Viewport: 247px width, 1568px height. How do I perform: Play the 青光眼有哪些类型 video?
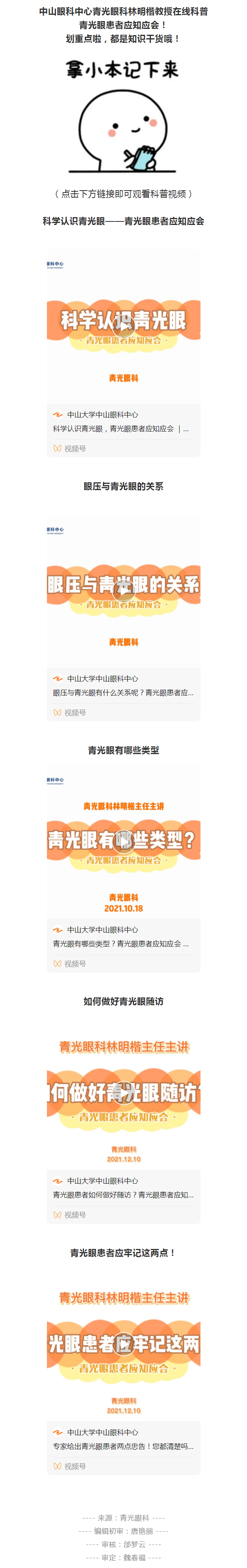pos(123,841)
